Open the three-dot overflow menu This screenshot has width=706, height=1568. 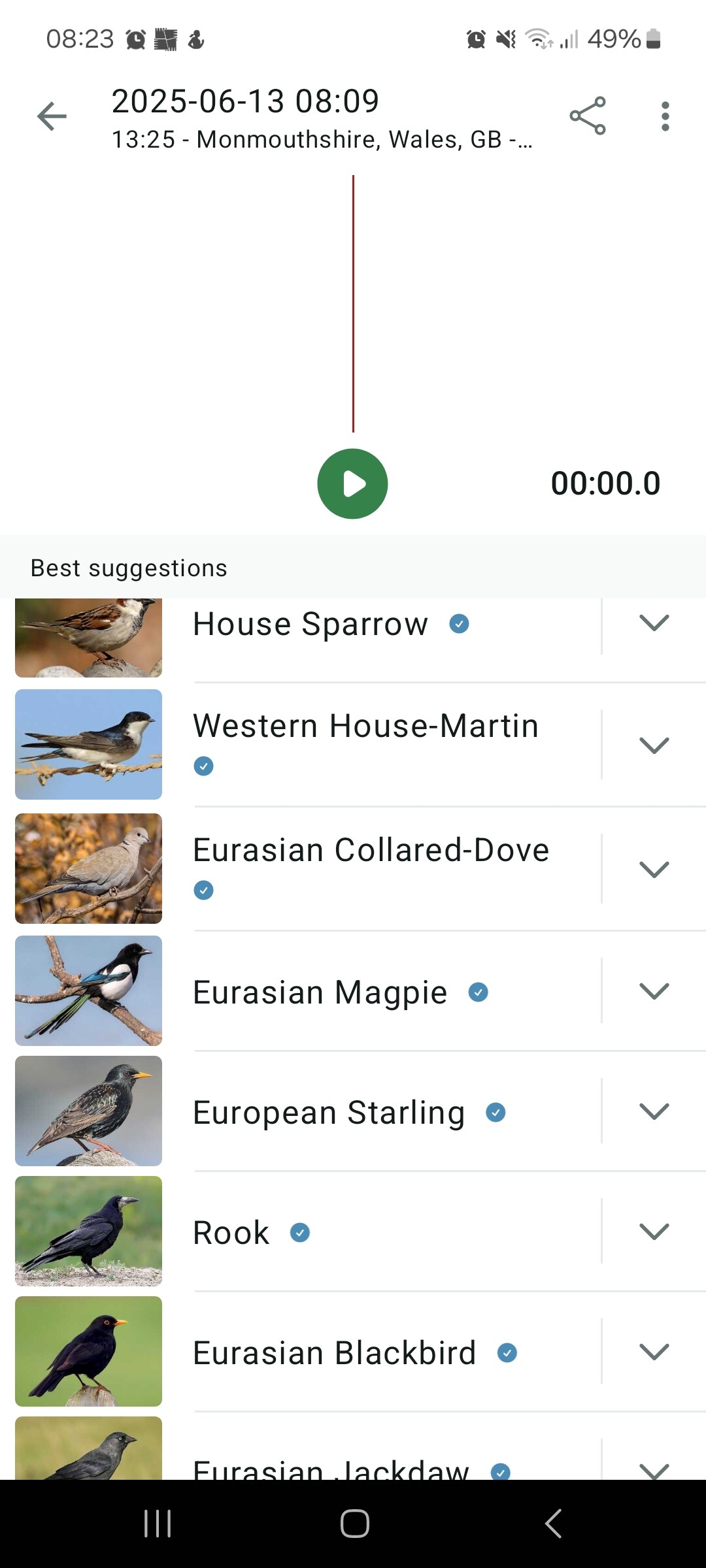click(x=665, y=116)
